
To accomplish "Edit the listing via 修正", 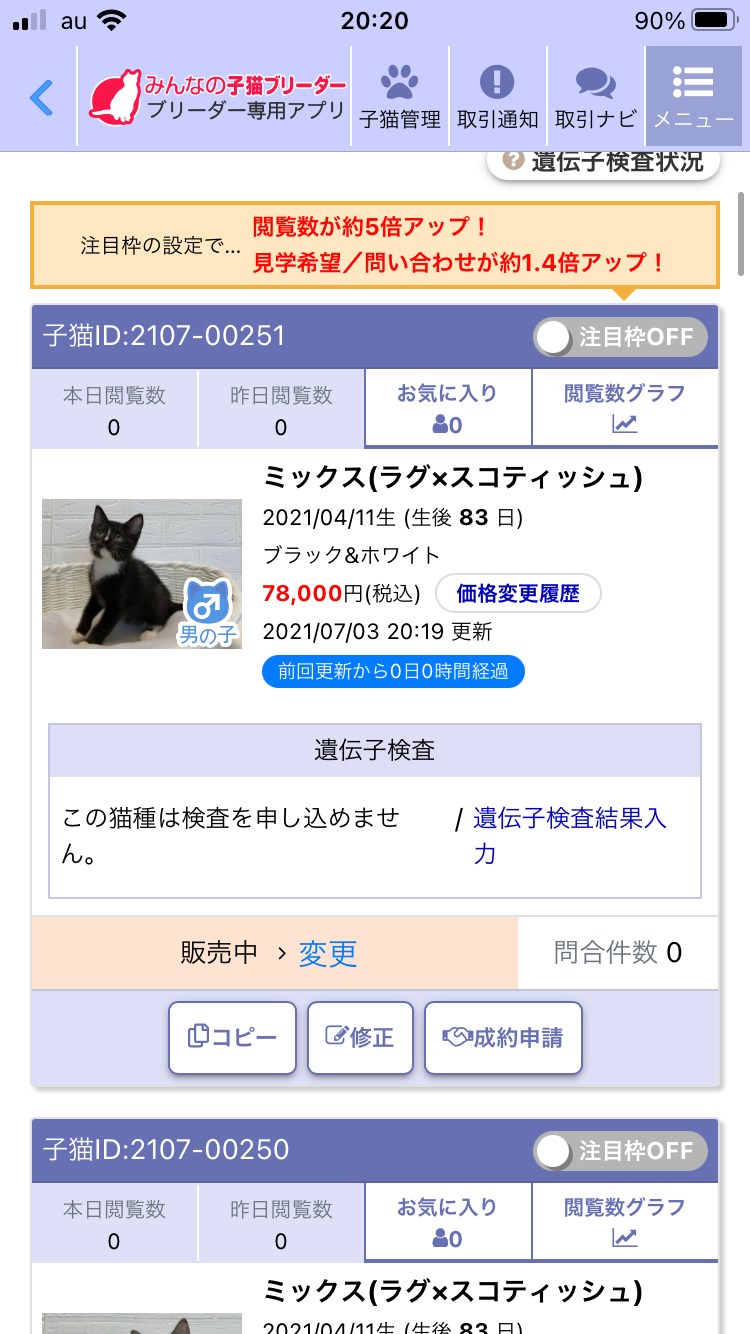I will click(360, 1038).
